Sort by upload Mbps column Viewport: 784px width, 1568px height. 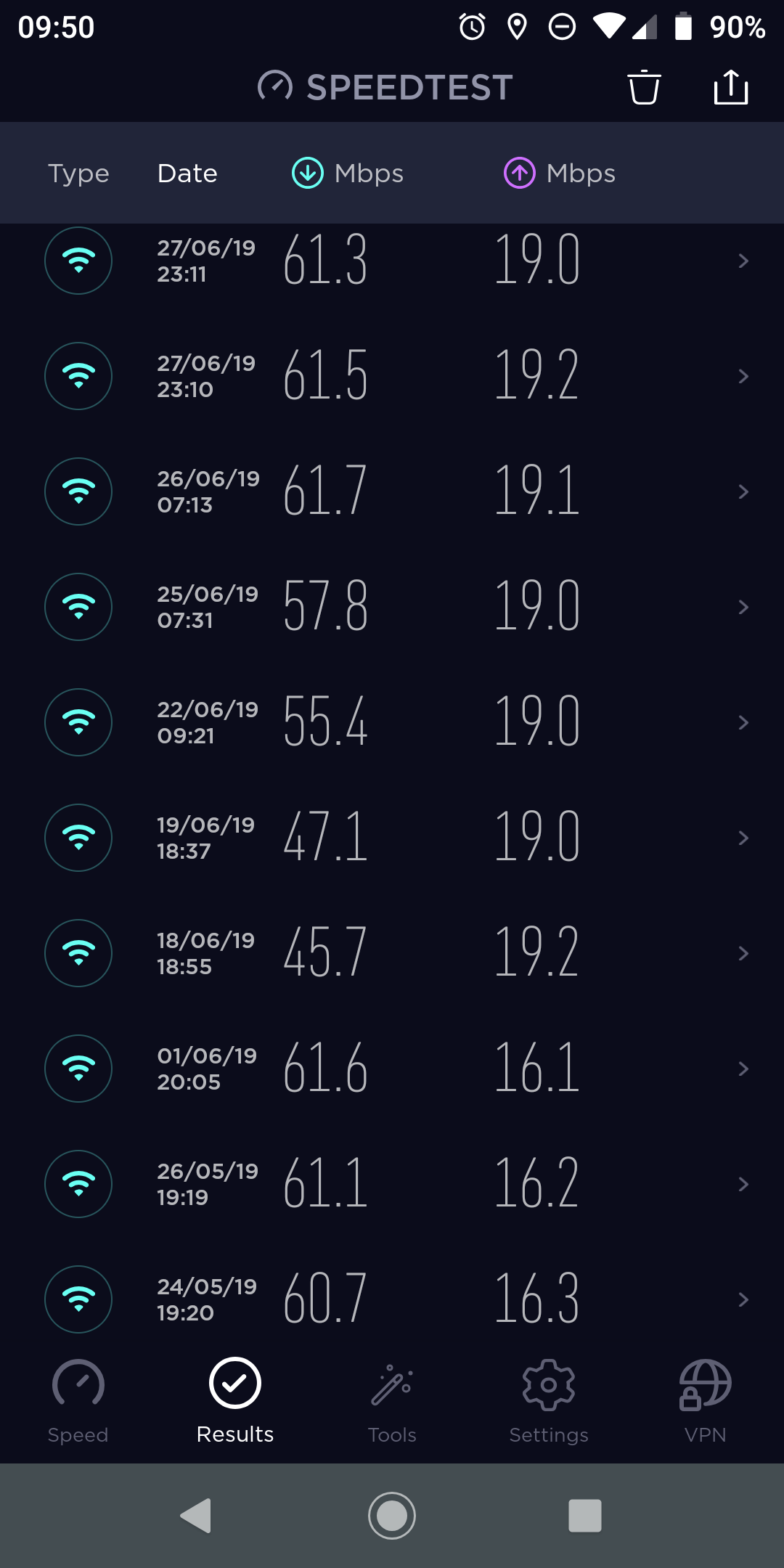560,173
